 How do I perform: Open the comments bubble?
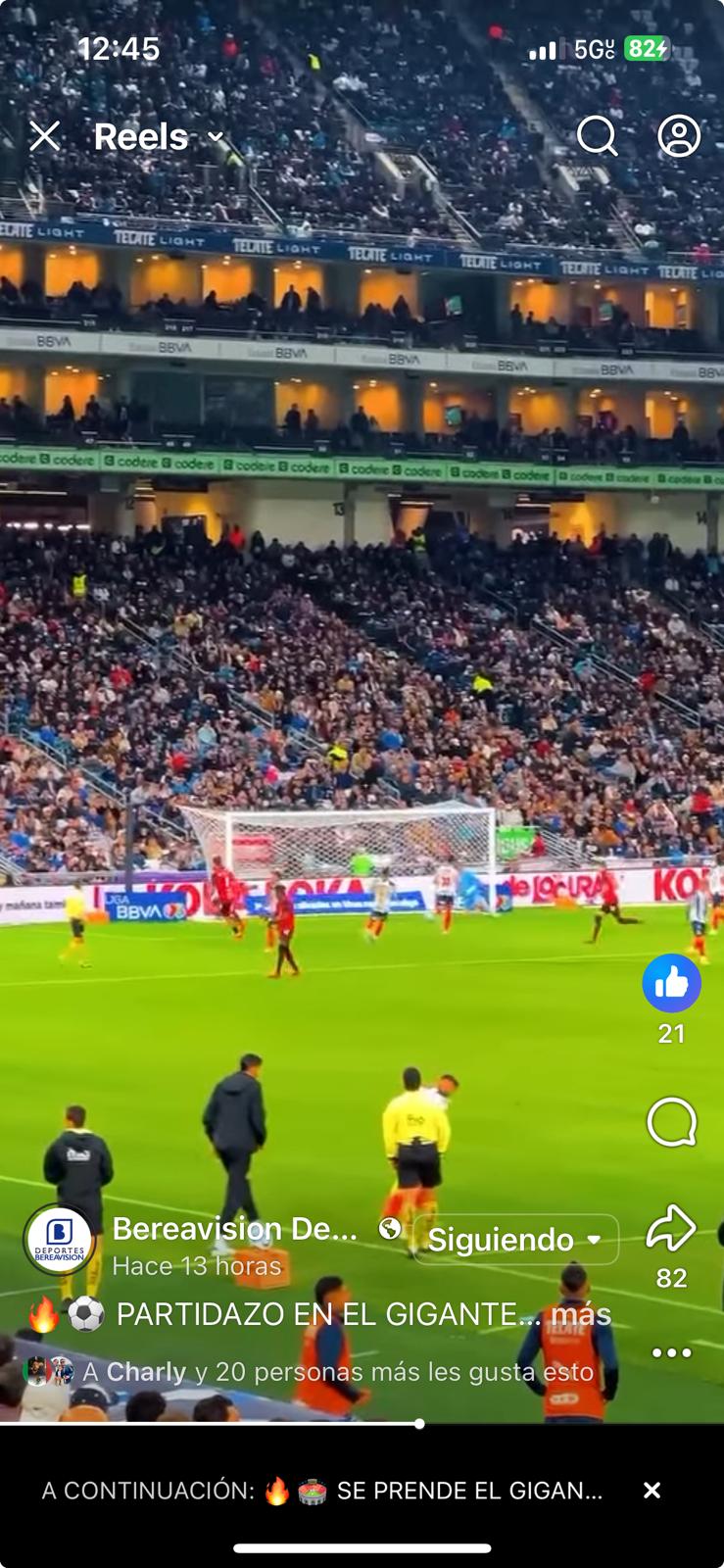pyautogui.click(x=671, y=1122)
